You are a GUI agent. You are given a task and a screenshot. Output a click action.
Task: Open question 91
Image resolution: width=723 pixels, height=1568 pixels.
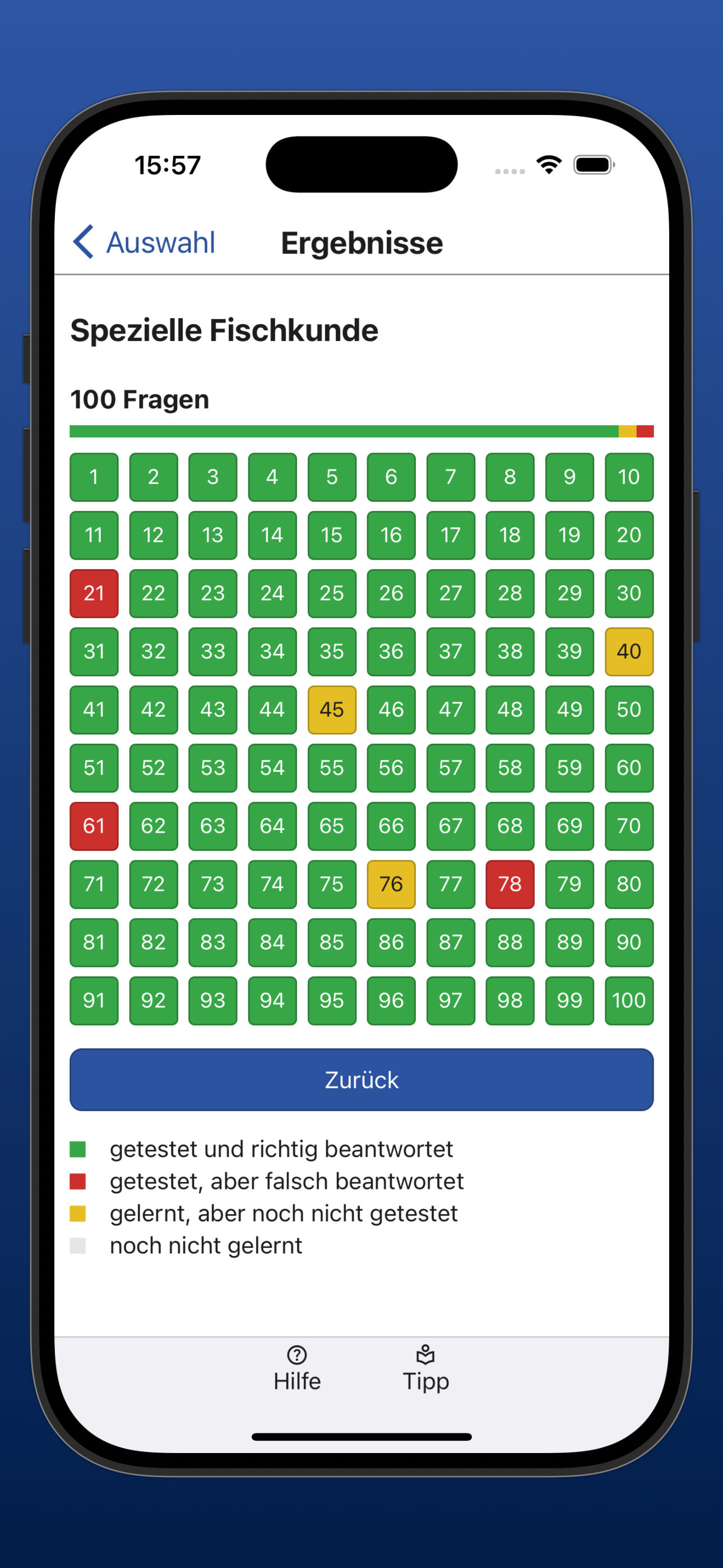94,1000
